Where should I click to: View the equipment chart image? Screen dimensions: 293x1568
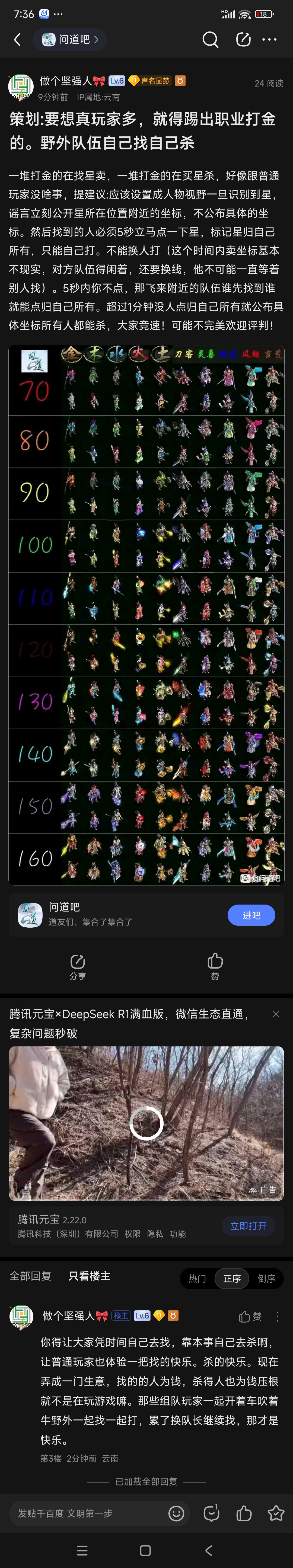click(146, 615)
